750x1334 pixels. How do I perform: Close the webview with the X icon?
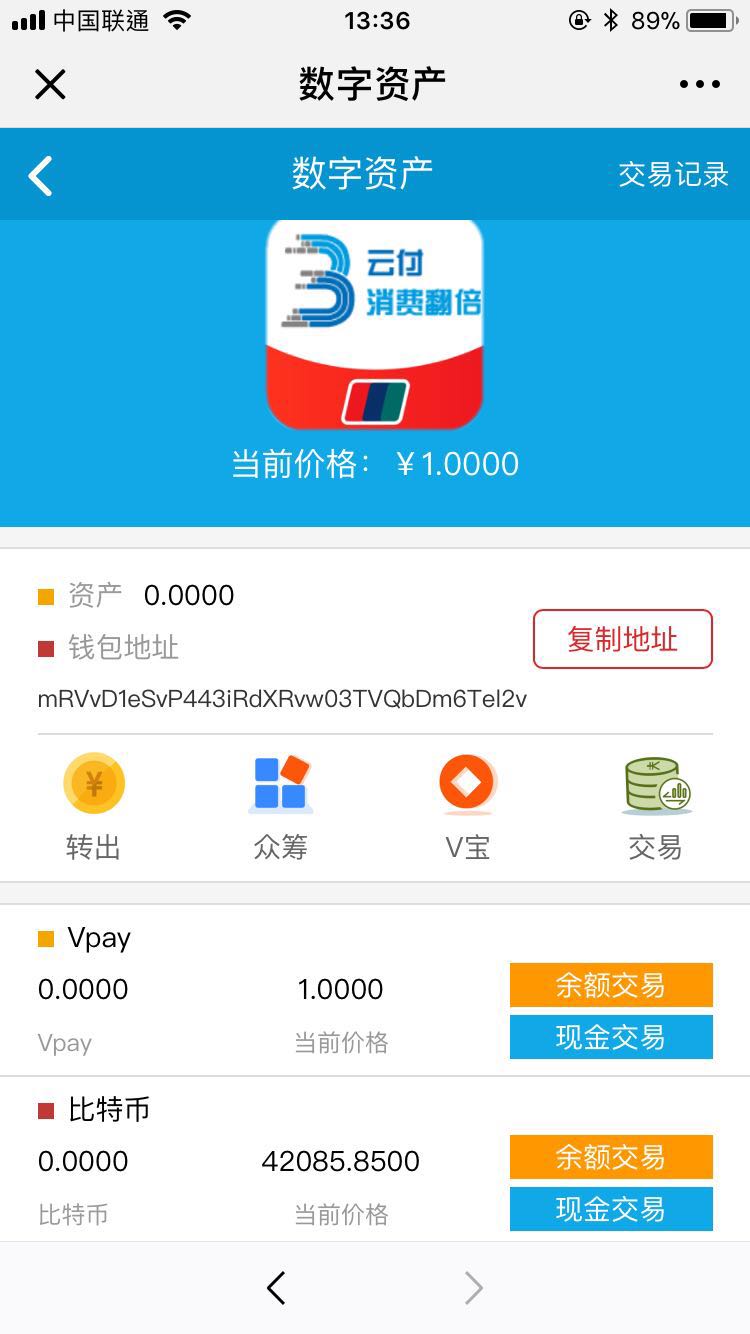(50, 84)
